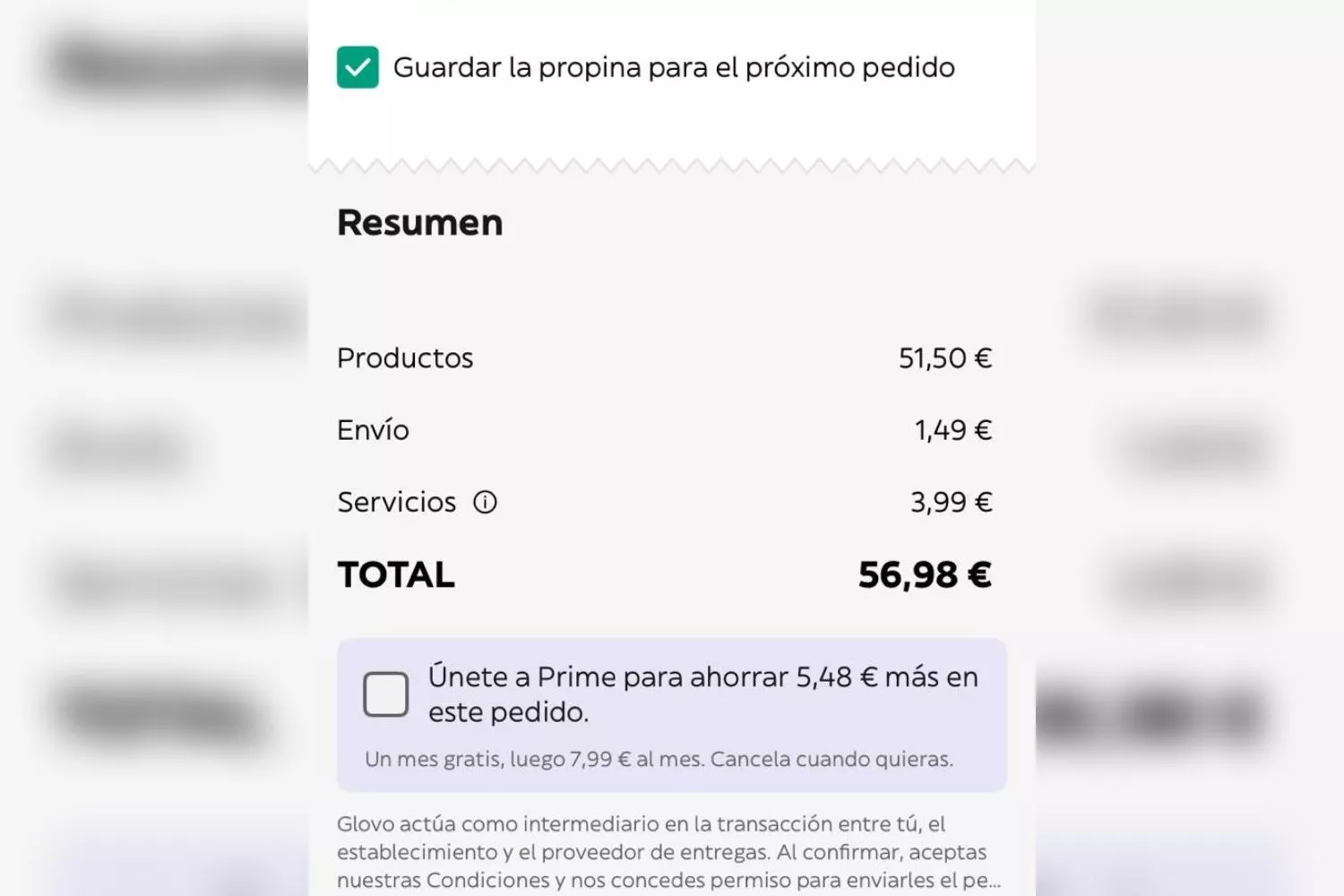Uncheck Guardar la propina para el próximo pedido
This screenshot has height=896, width=1344.
[x=358, y=67]
